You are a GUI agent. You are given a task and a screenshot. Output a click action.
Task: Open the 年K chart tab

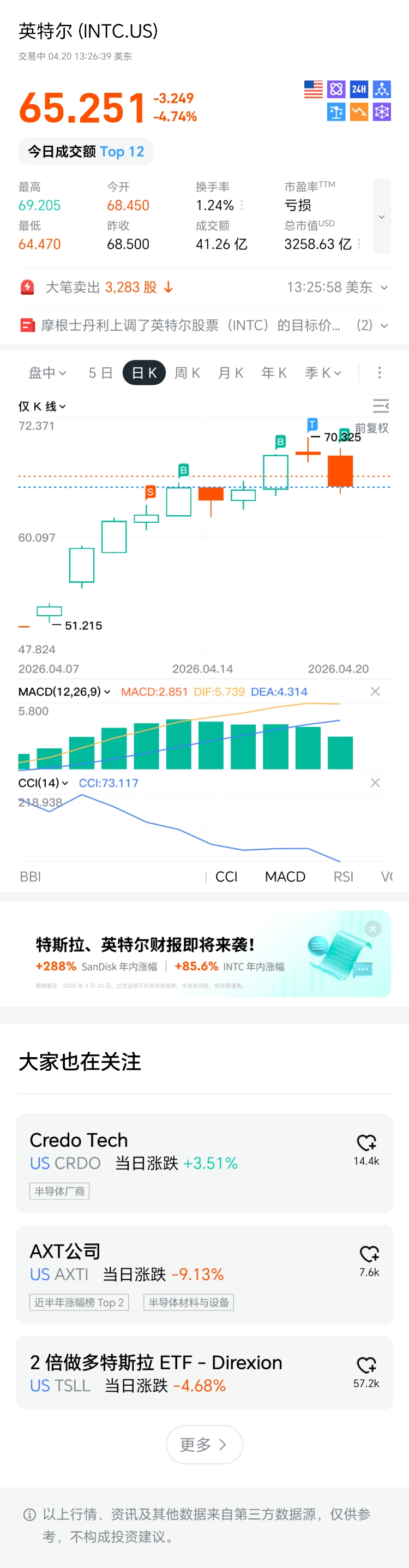tap(274, 373)
